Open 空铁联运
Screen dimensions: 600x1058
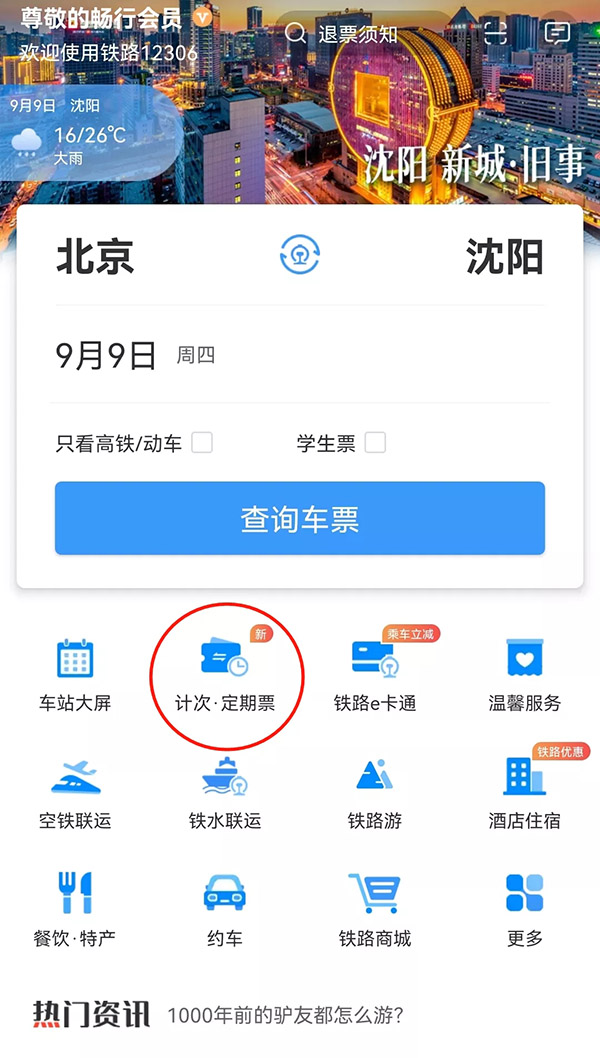point(75,793)
